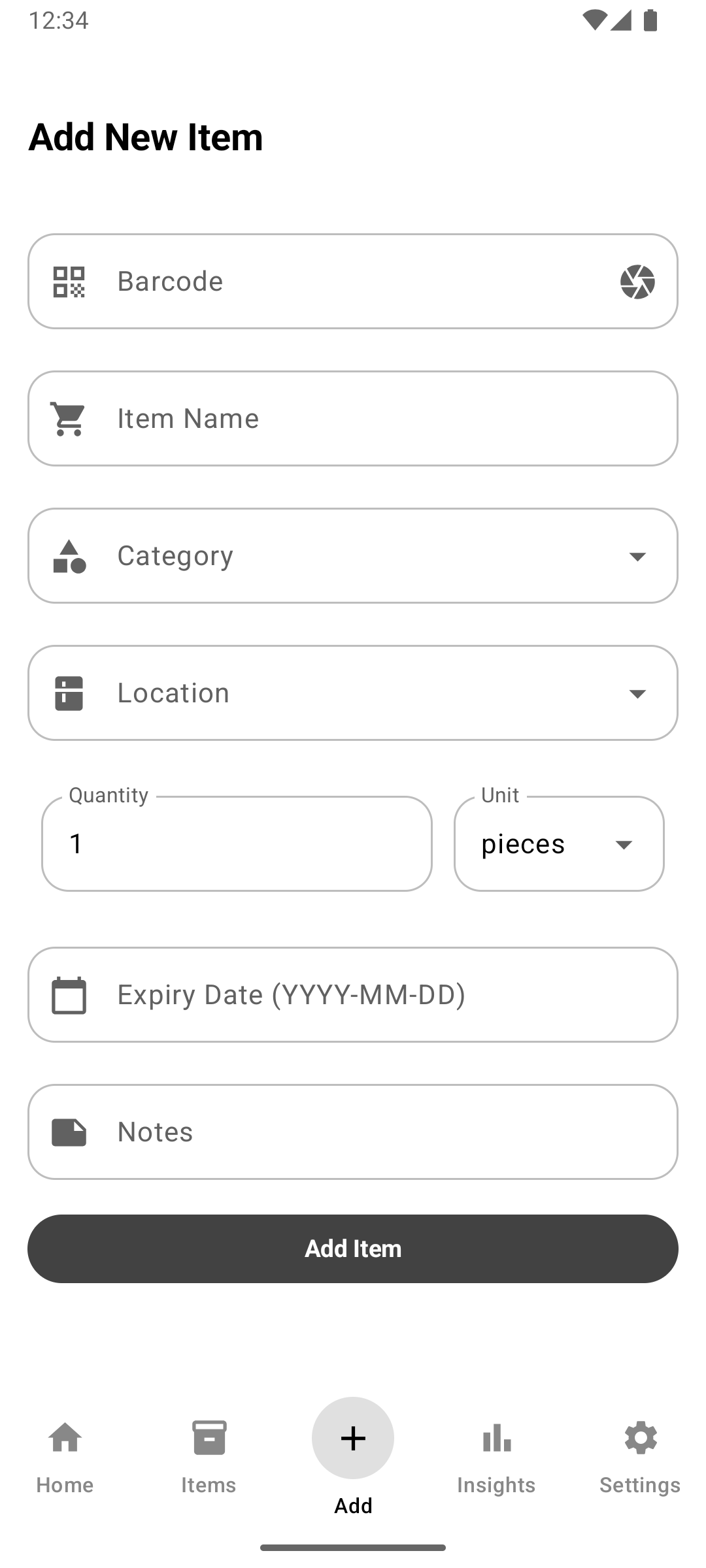
Task: Open the Location dropdown
Action: click(x=637, y=693)
